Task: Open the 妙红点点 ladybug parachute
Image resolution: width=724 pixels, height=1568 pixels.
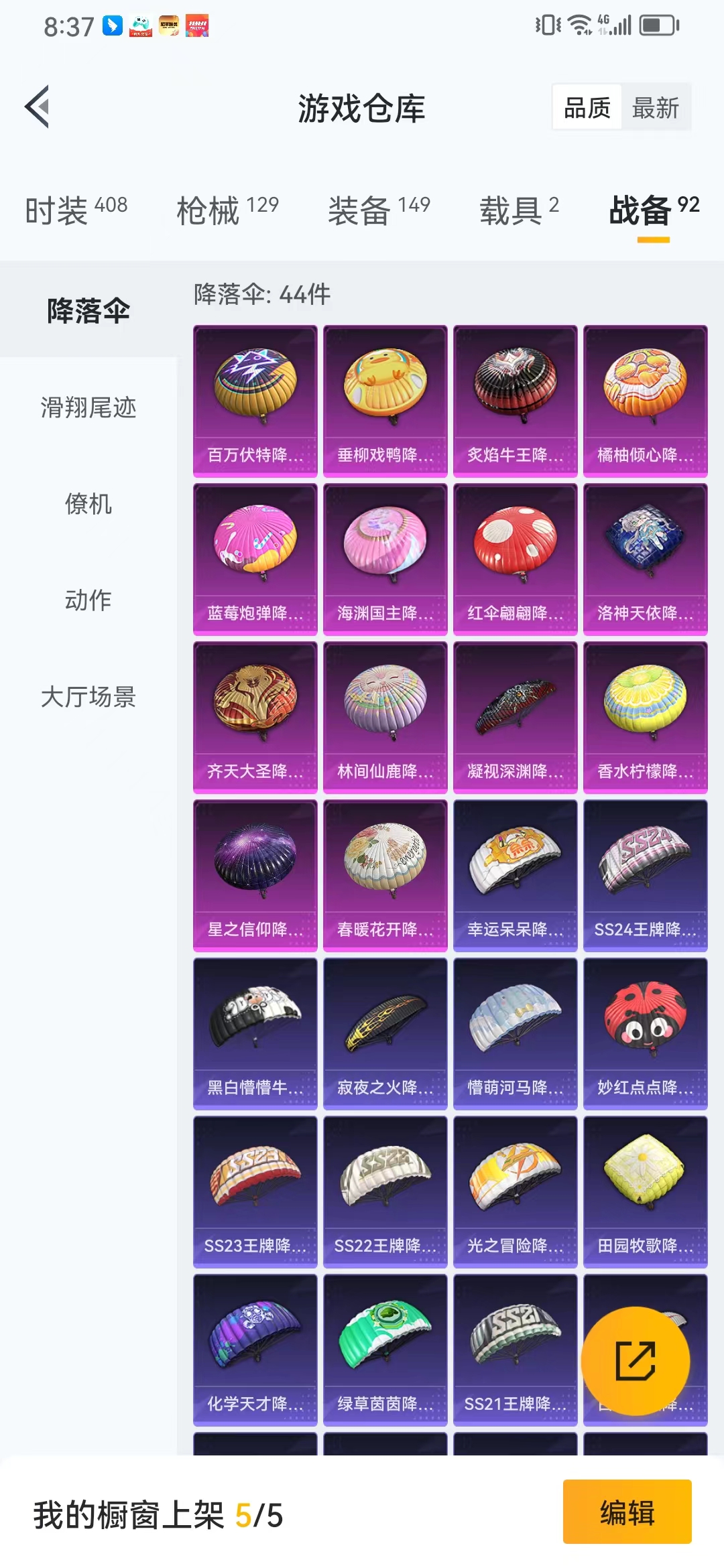Action: [646, 1034]
